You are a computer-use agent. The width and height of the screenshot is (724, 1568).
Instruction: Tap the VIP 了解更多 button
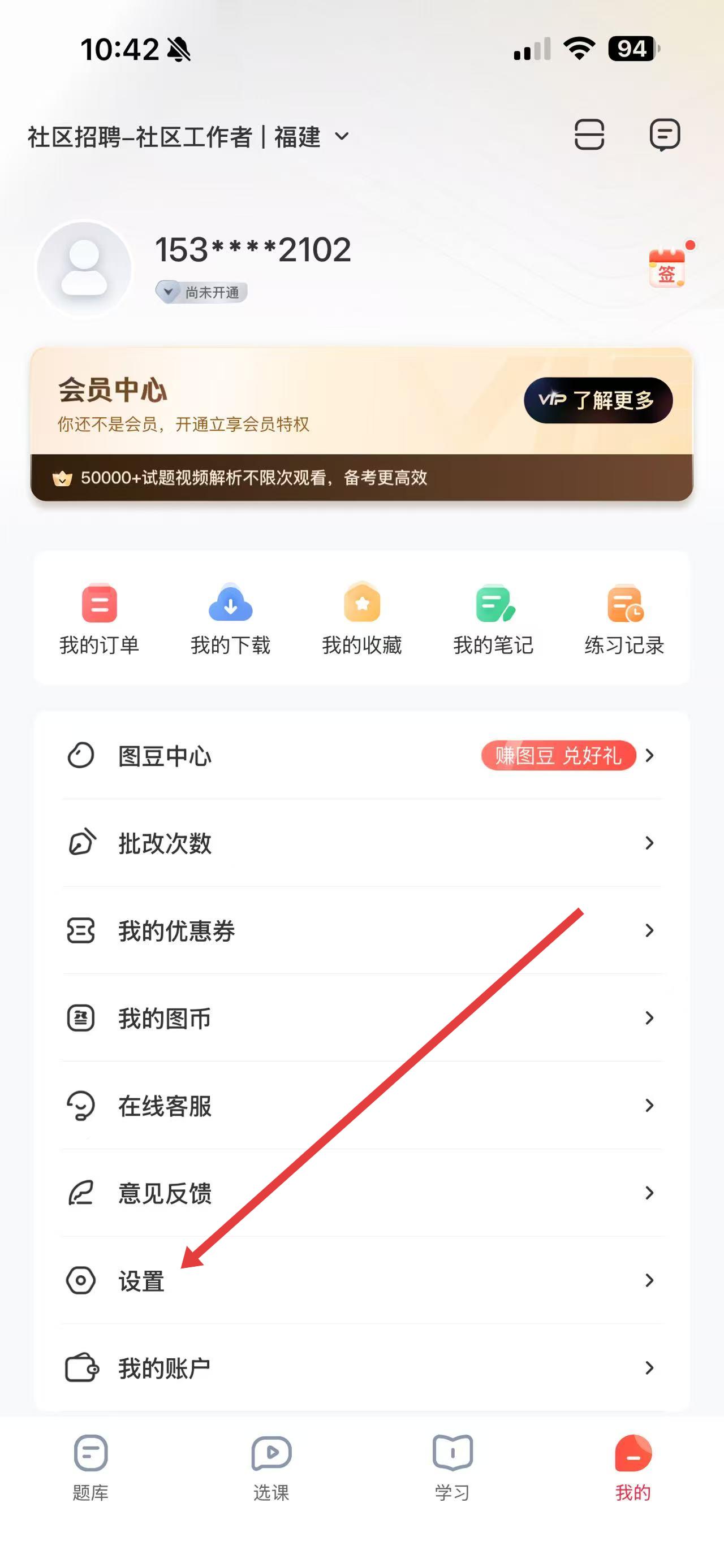coord(597,401)
